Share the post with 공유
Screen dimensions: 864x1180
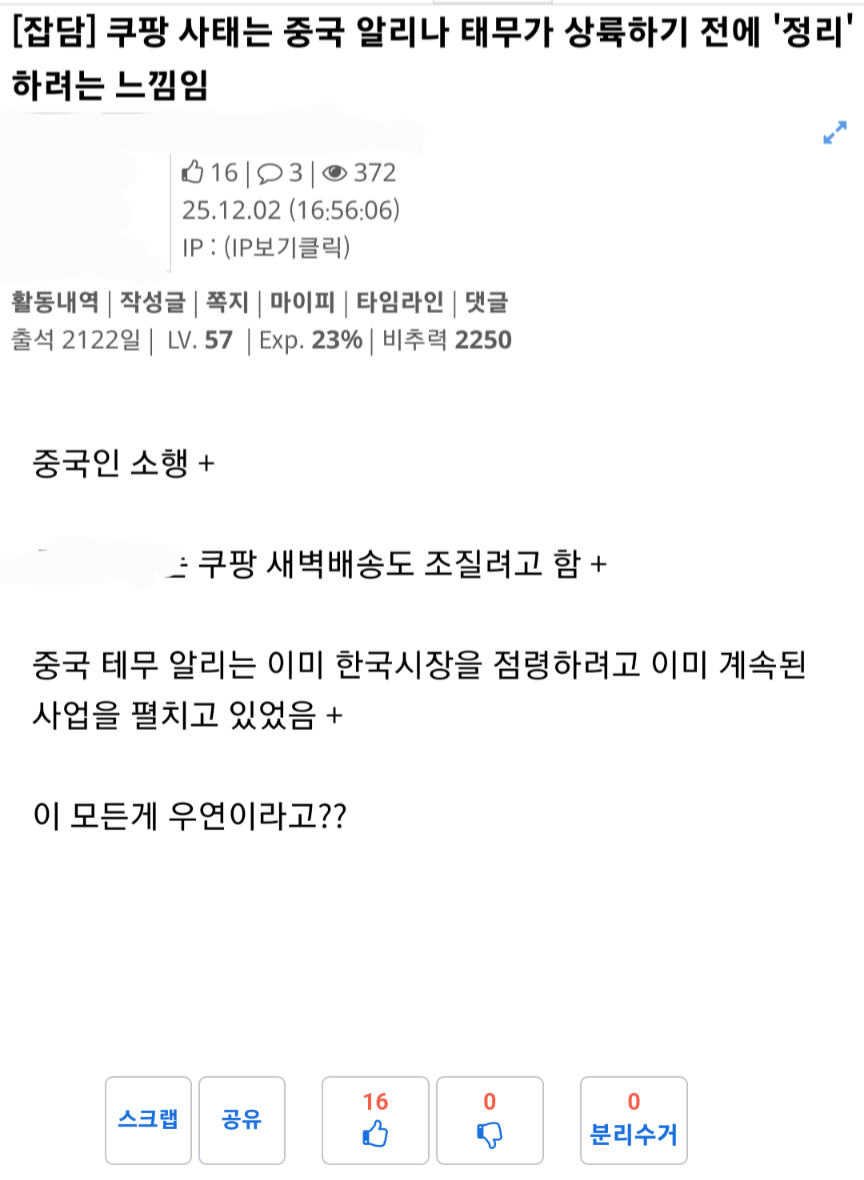coord(242,1120)
